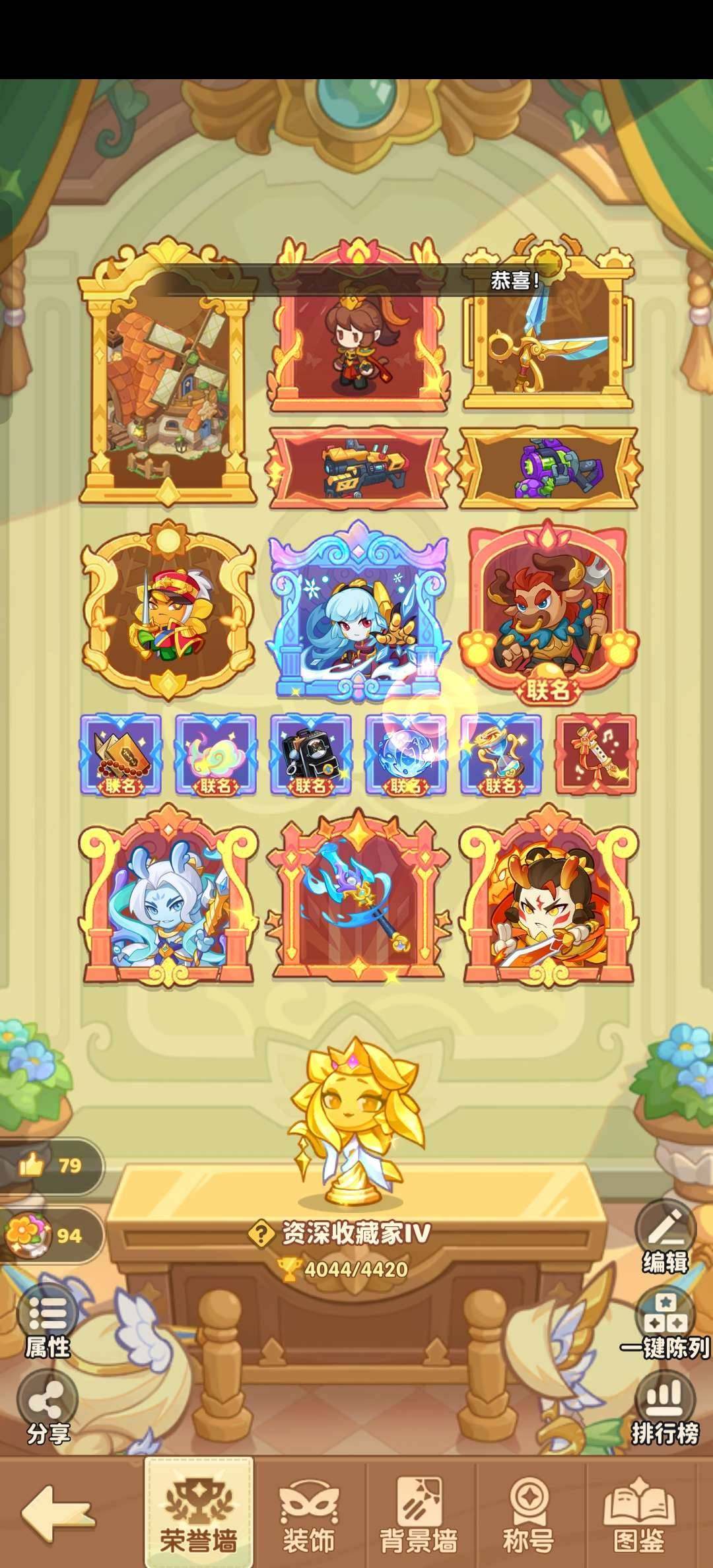The height and width of the screenshot is (1568, 713).
Task: Open the purple green cannon frame
Action: [549, 469]
